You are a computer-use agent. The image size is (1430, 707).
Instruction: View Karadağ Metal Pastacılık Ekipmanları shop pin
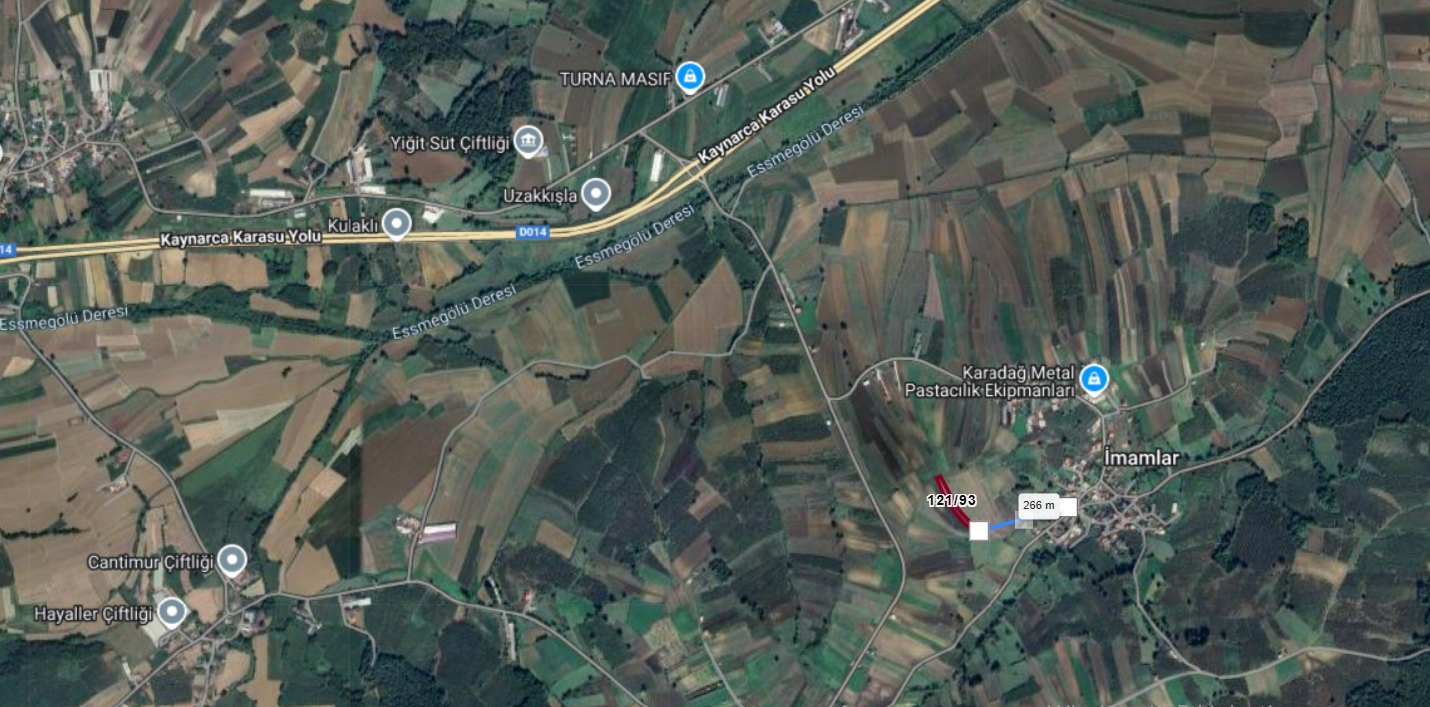pos(1095,379)
